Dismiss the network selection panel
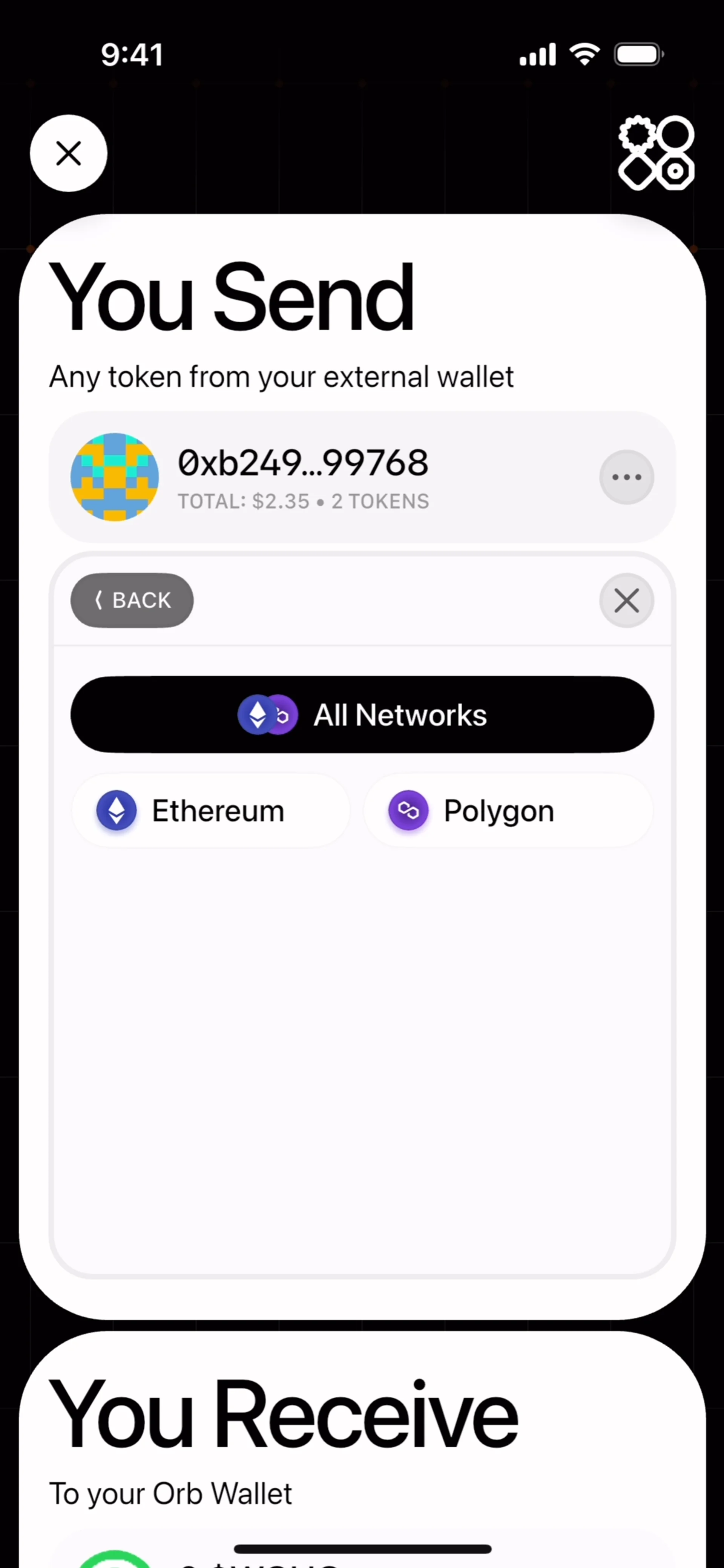The width and height of the screenshot is (724, 1568). click(x=626, y=601)
